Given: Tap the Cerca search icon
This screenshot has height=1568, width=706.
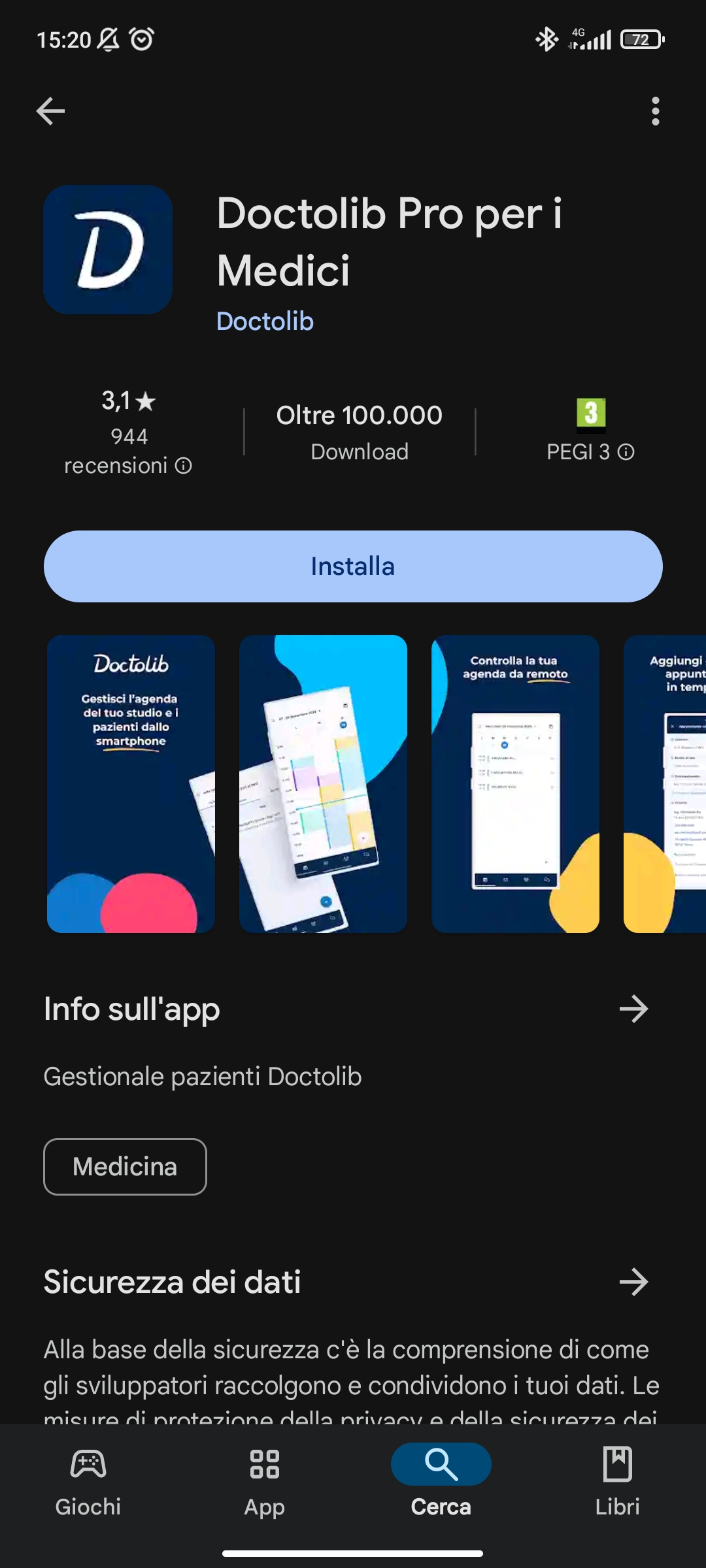Looking at the screenshot, I should (x=440, y=1463).
